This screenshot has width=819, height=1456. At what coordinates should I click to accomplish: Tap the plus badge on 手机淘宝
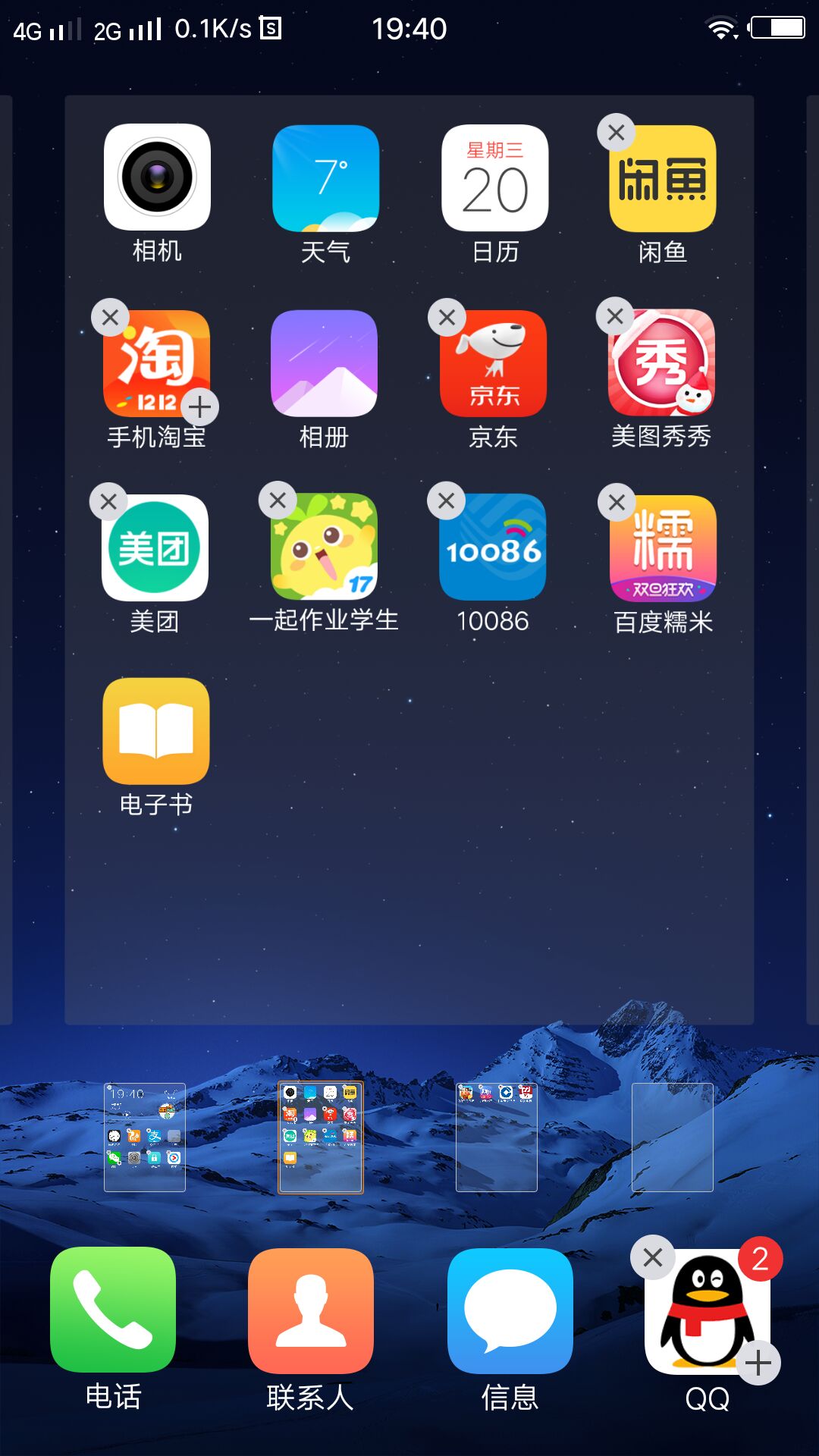point(200,407)
